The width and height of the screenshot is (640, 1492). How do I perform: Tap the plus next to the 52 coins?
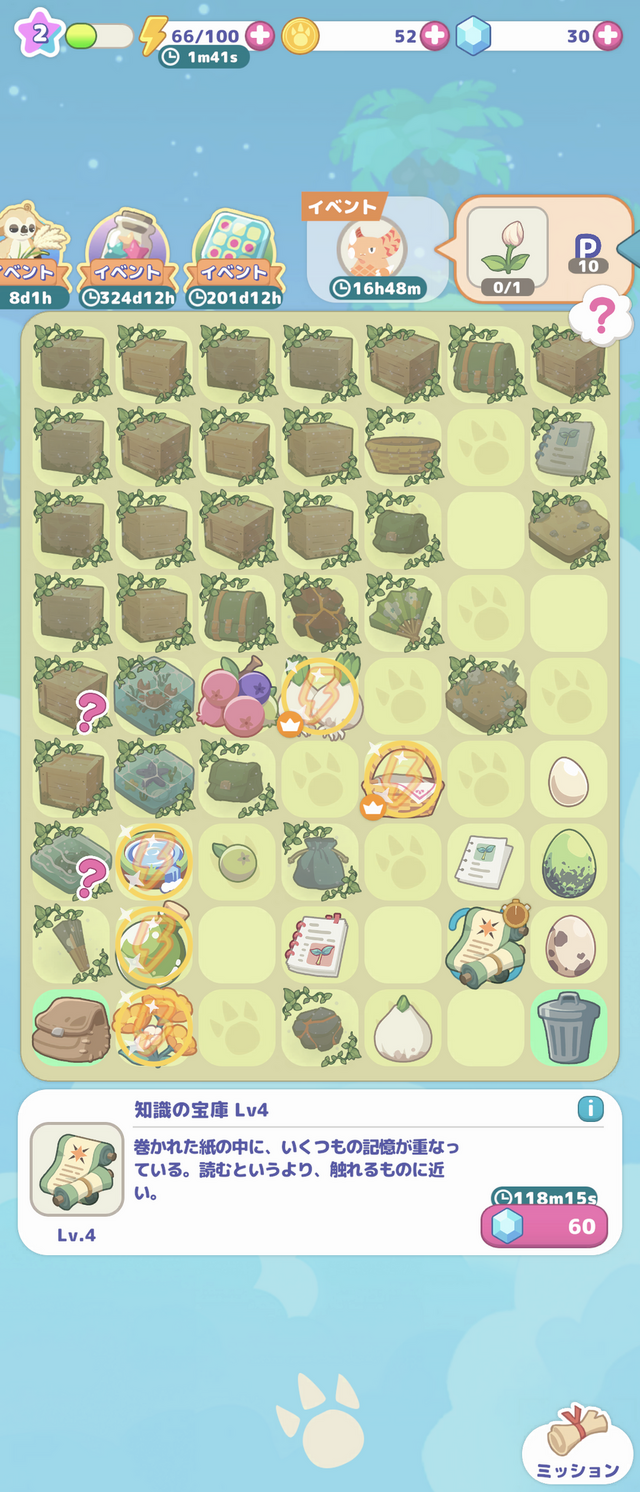point(434,36)
